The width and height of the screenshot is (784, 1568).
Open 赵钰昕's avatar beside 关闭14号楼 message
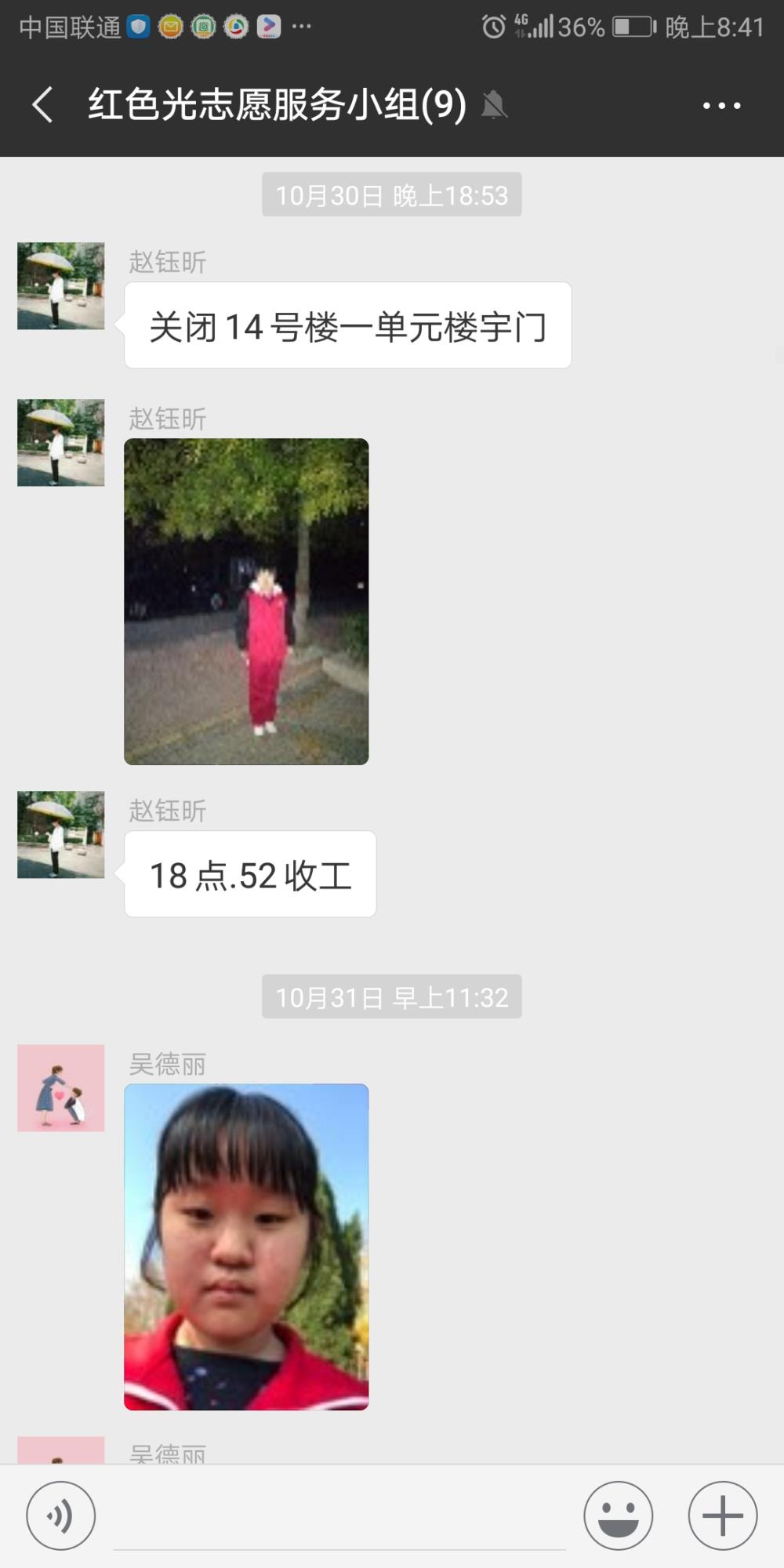61,285
